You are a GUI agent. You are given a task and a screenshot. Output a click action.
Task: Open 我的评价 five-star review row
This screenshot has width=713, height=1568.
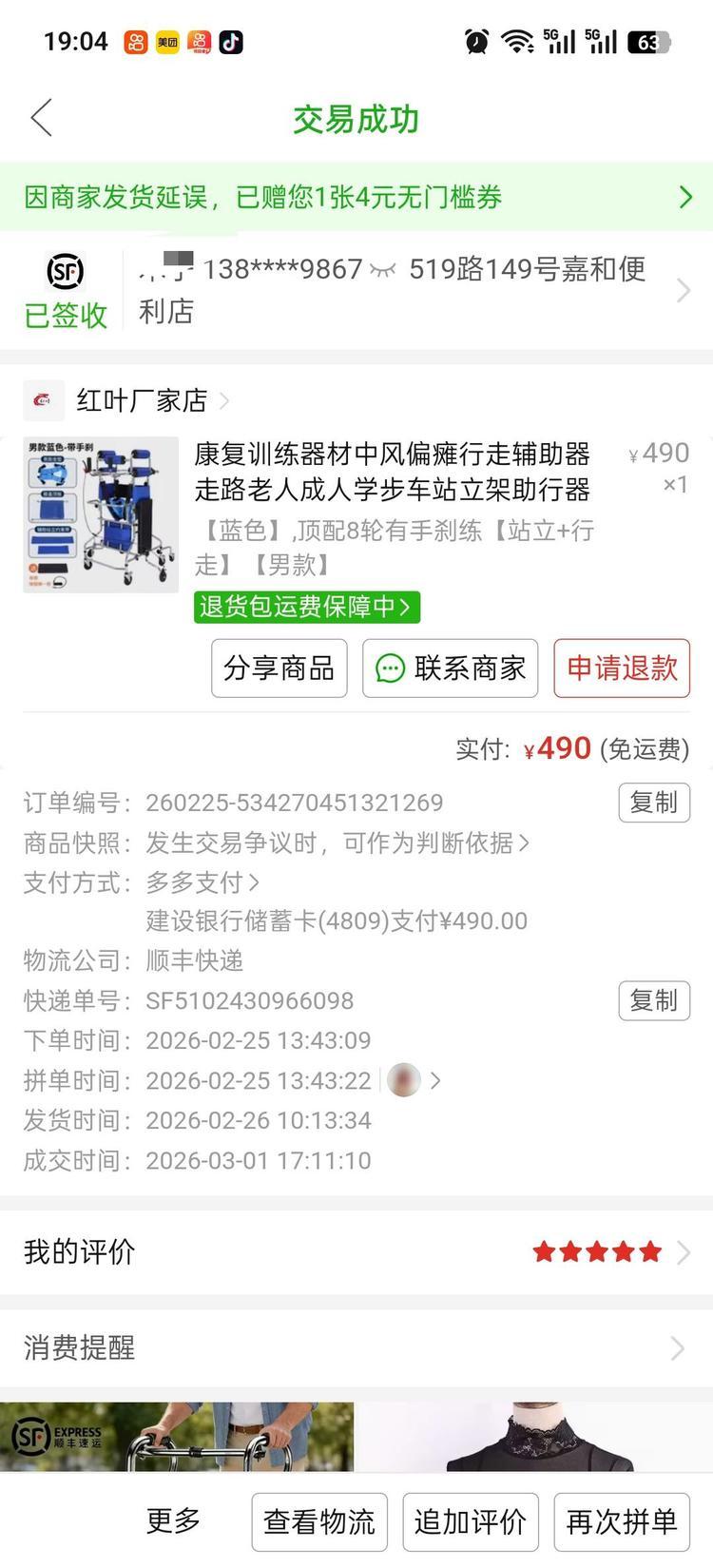point(356,1251)
